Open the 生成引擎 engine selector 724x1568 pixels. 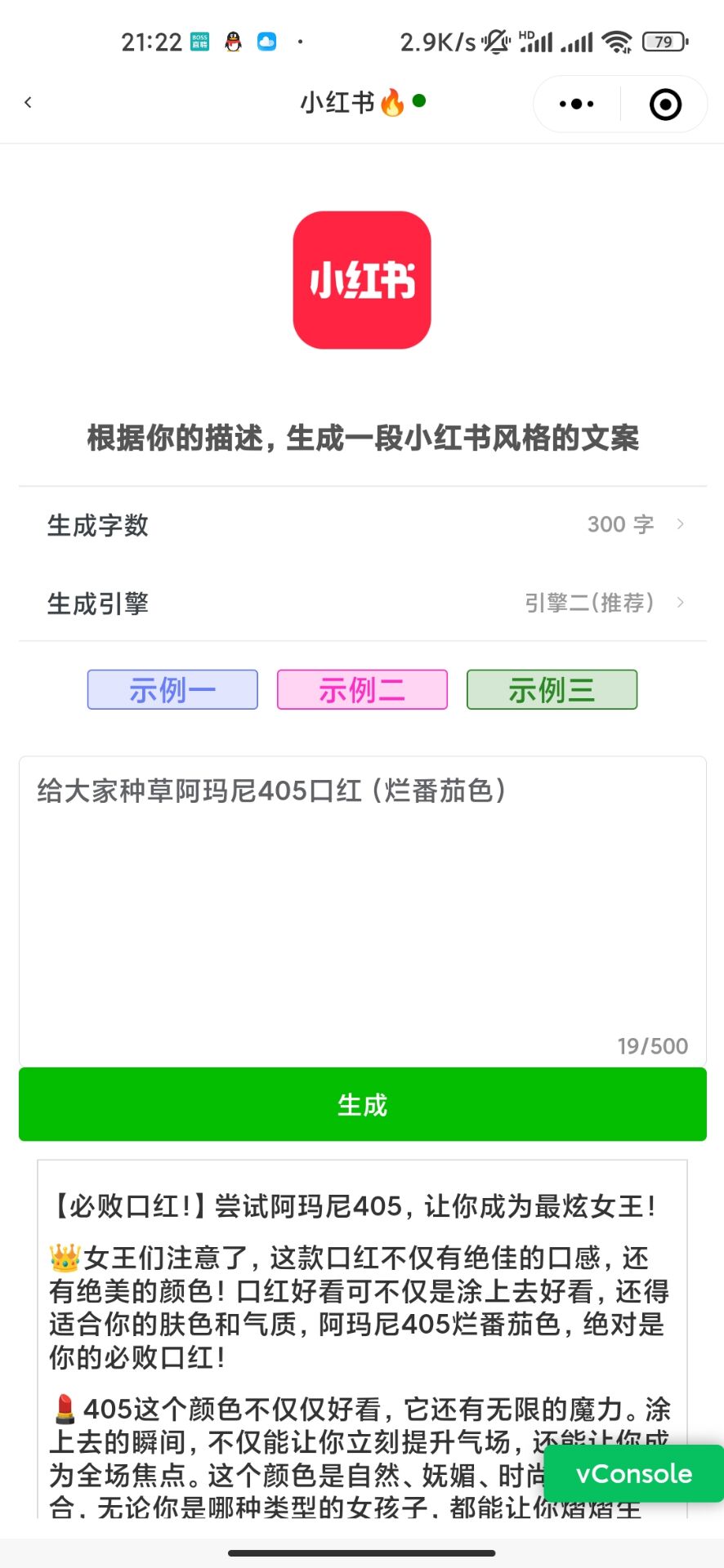click(x=362, y=603)
